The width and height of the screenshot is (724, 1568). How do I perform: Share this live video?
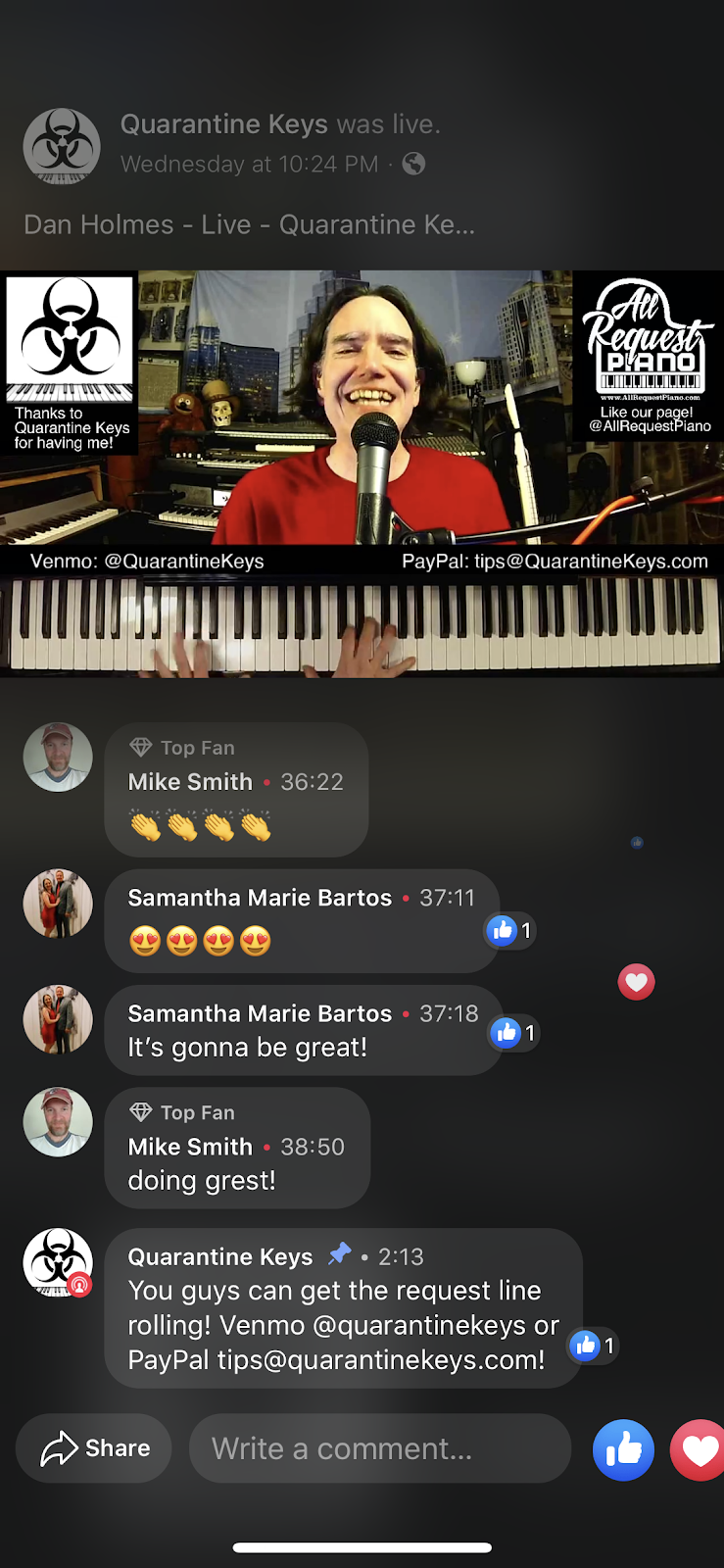(94, 1447)
